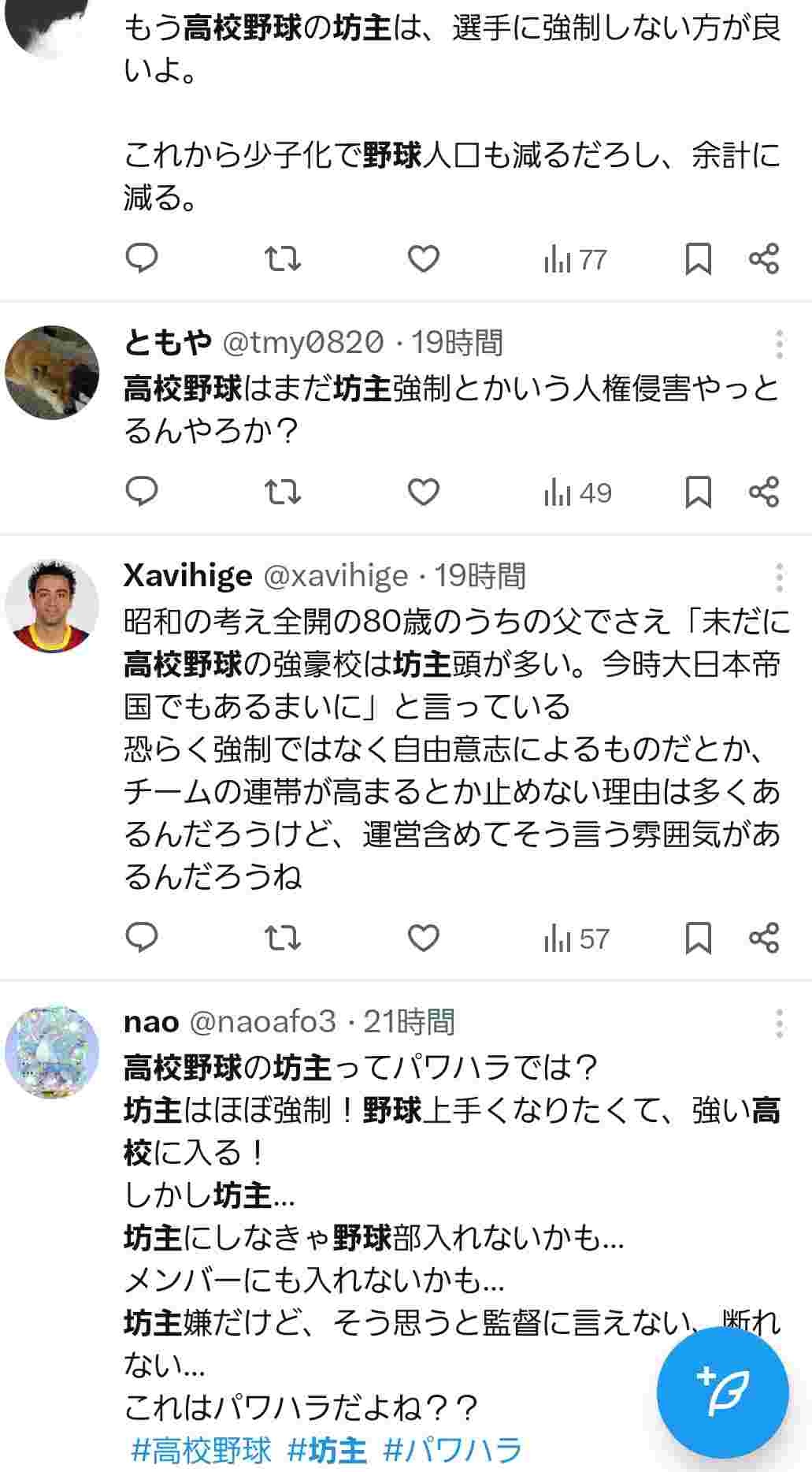Viewport: 812px width, 1472px height.
Task: View analytics showing 57 views
Action: pos(577,939)
